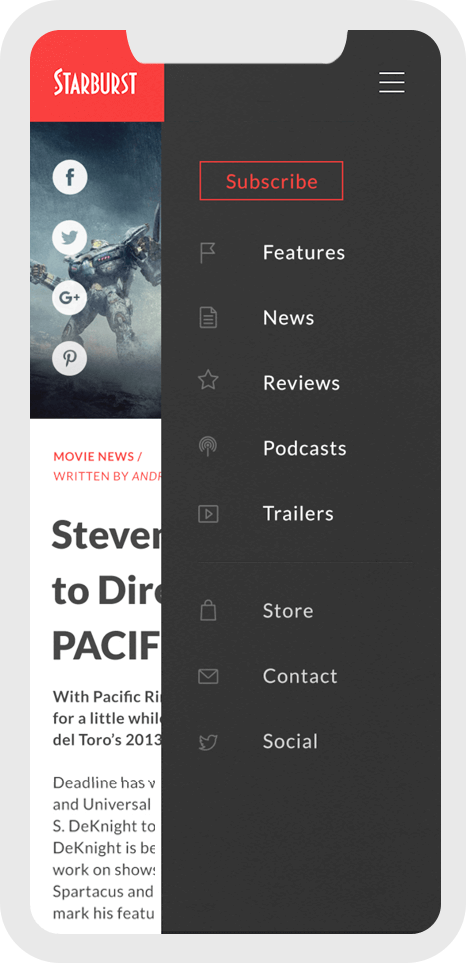The height and width of the screenshot is (963, 466).
Task: Open the Movie News category link
Action: [93, 456]
